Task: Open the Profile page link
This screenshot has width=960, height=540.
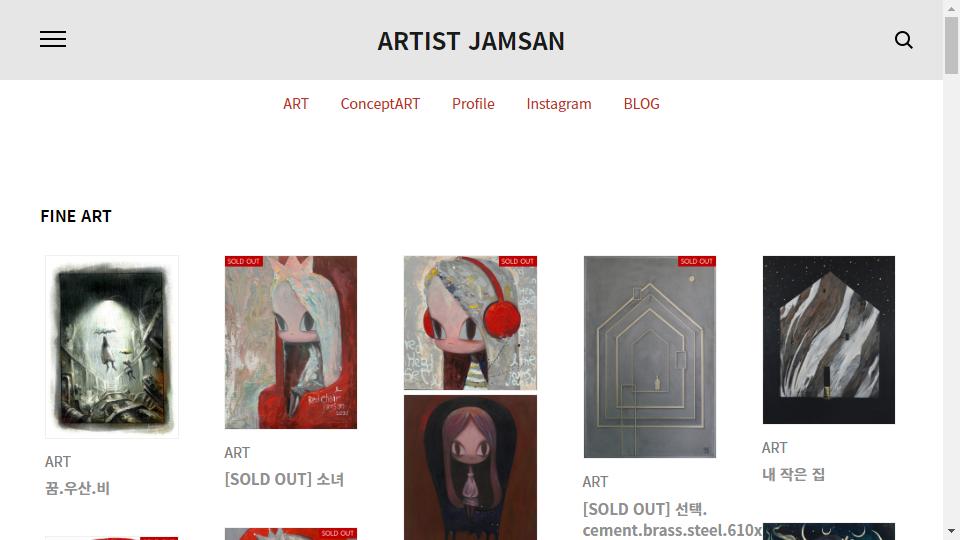Action: click(x=473, y=104)
